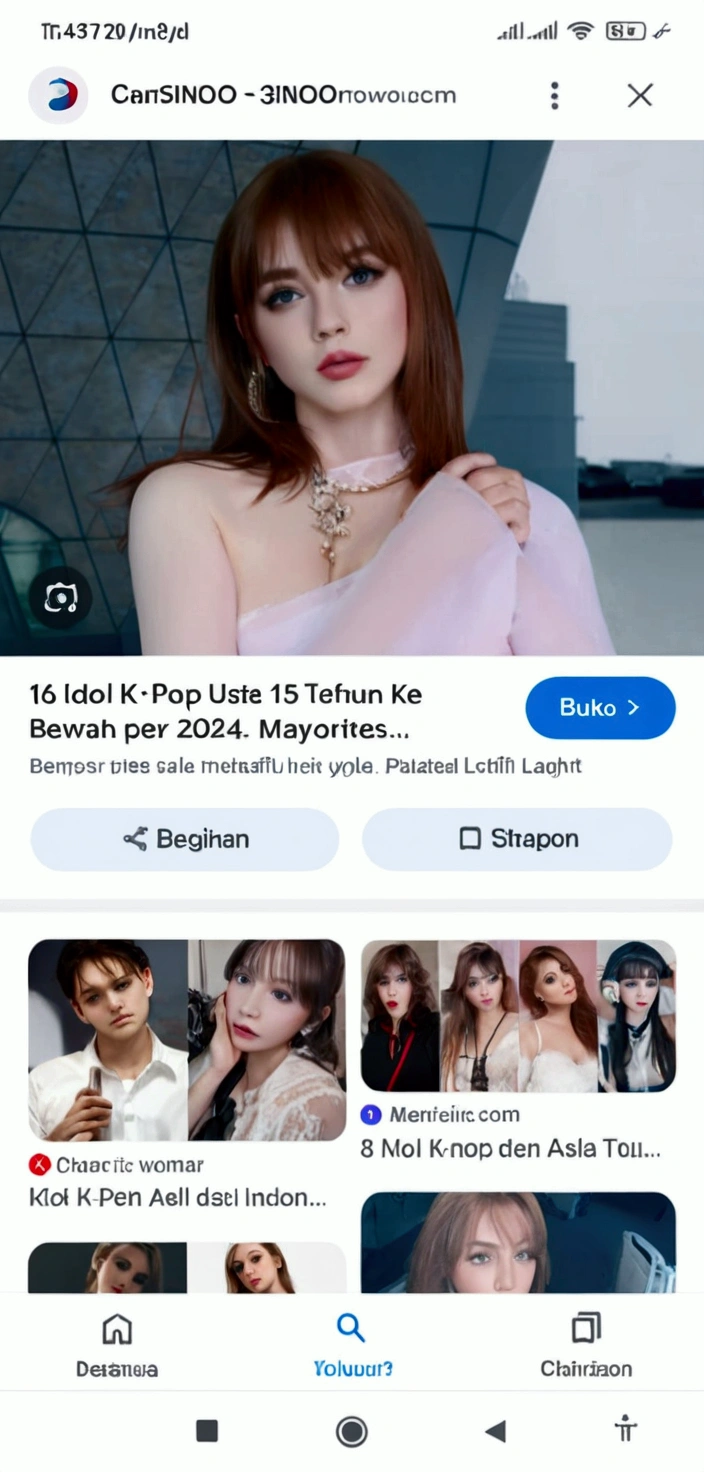Close the image viewer

(x=640, y=96)
